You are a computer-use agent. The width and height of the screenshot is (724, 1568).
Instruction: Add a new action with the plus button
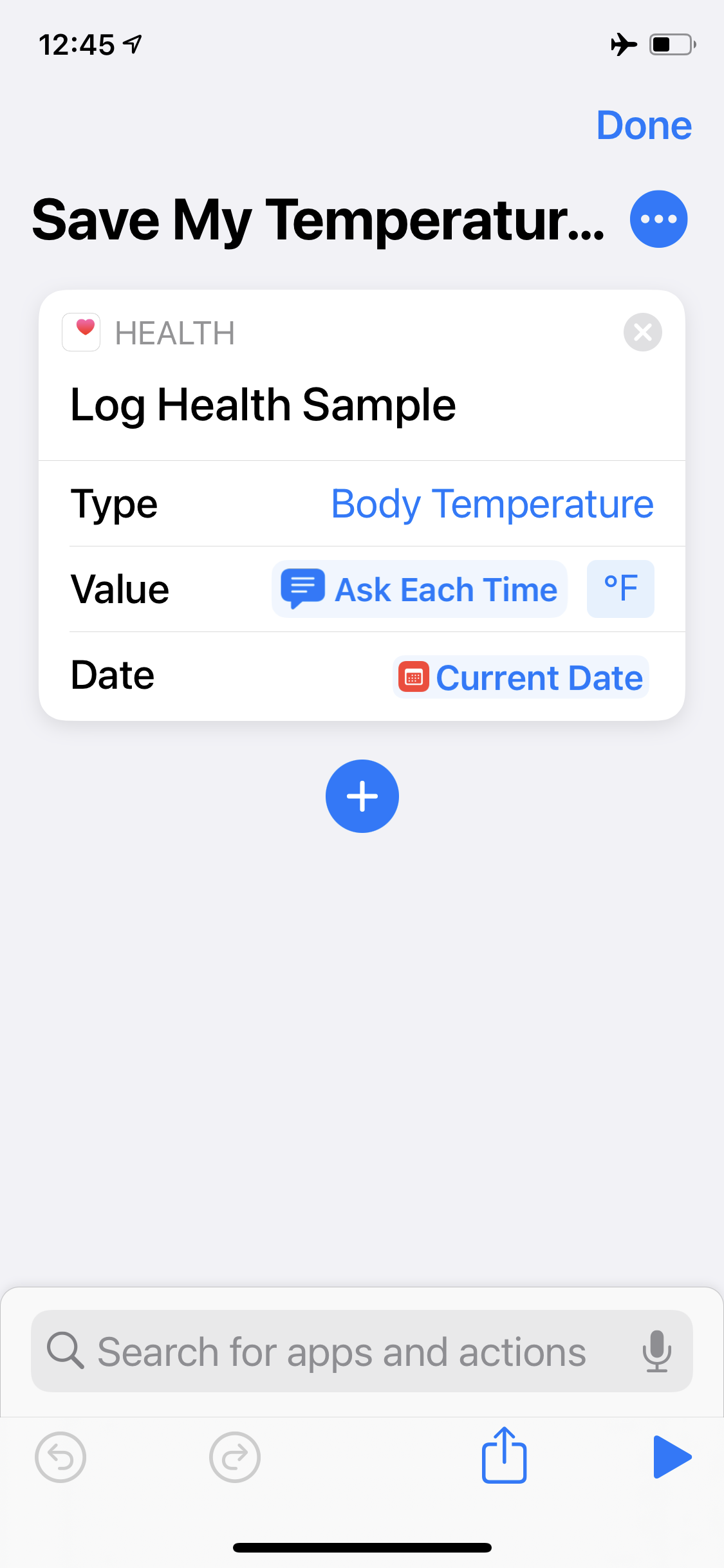coord(362,796)
